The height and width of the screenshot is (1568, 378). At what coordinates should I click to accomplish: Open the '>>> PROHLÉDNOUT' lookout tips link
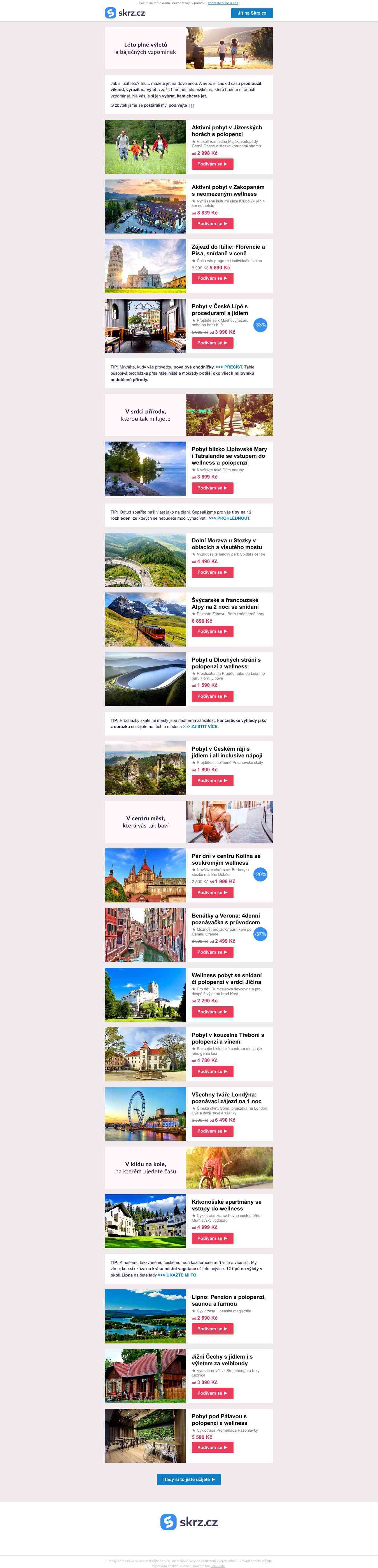[230, 518]
